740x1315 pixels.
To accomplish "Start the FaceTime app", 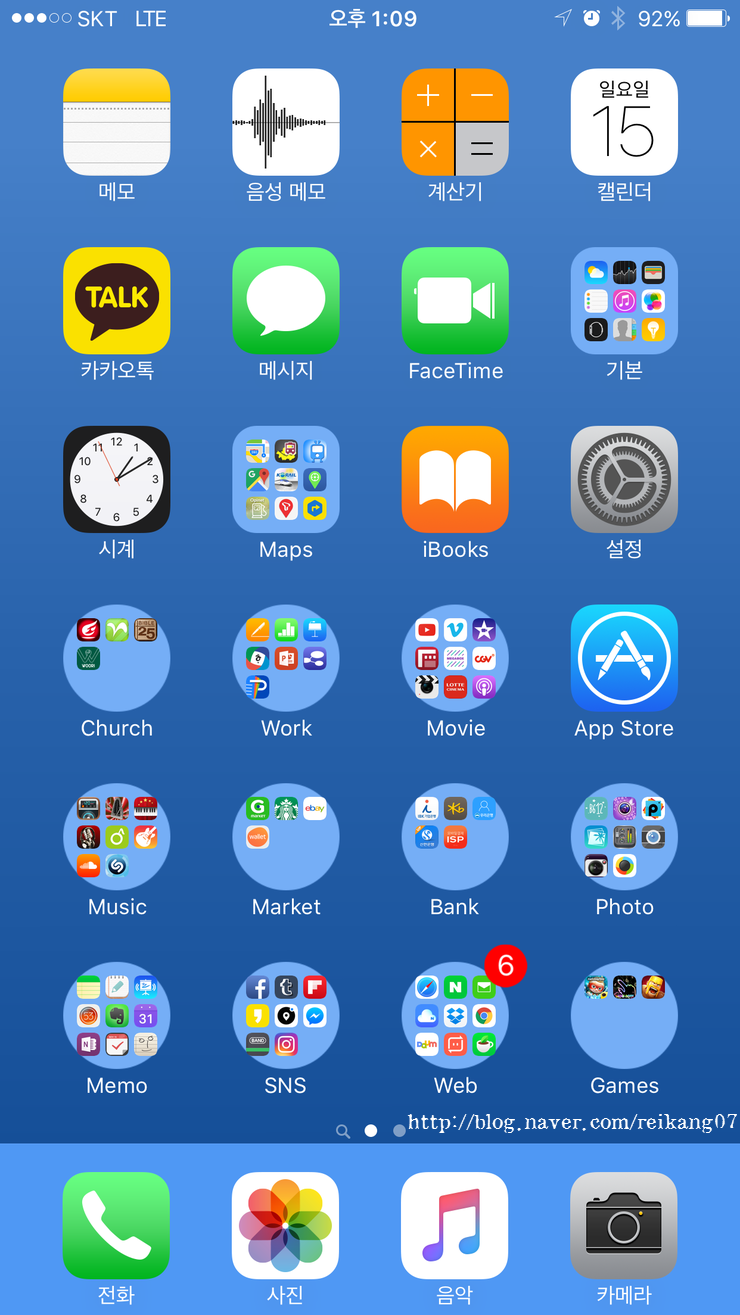I will (x=455, y=301).
